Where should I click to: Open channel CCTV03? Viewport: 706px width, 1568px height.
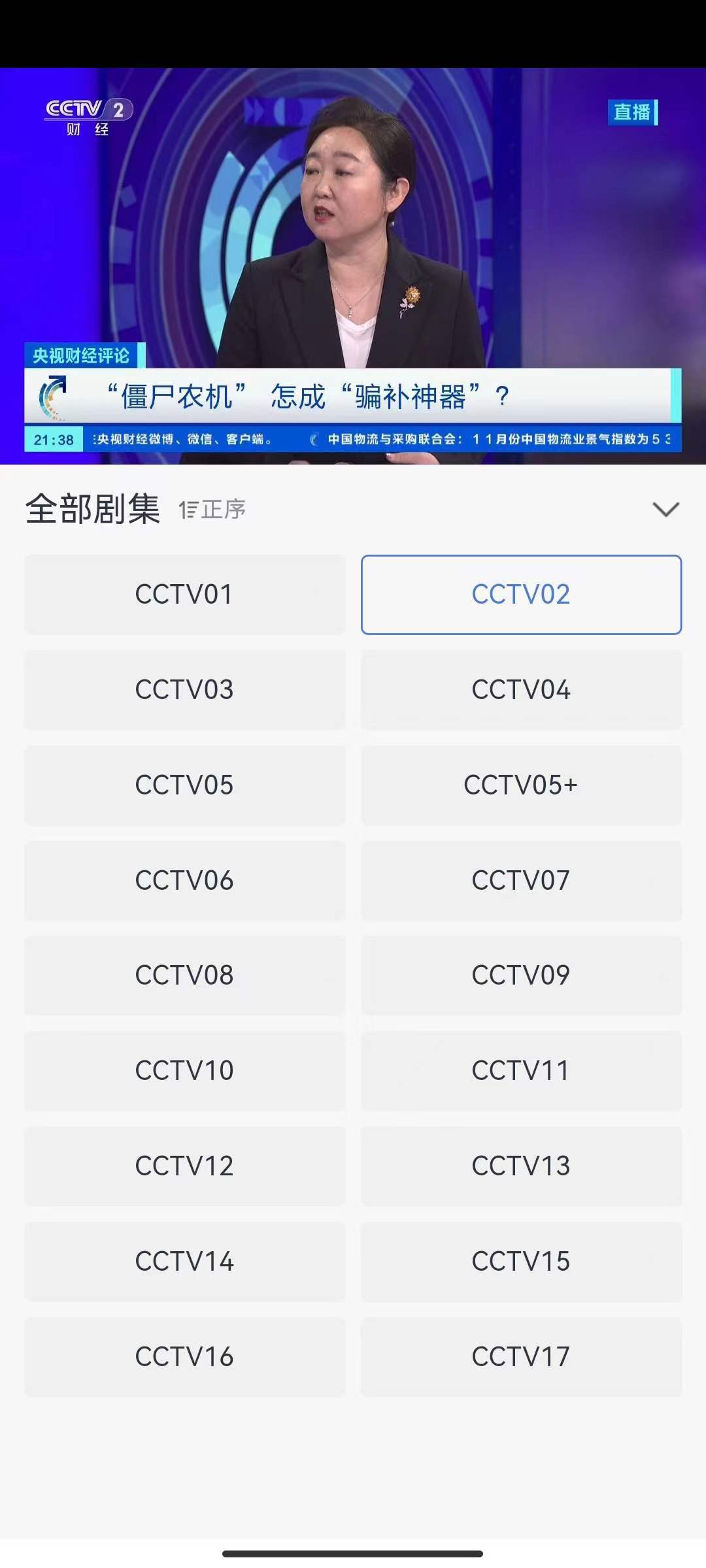point(184,690)
